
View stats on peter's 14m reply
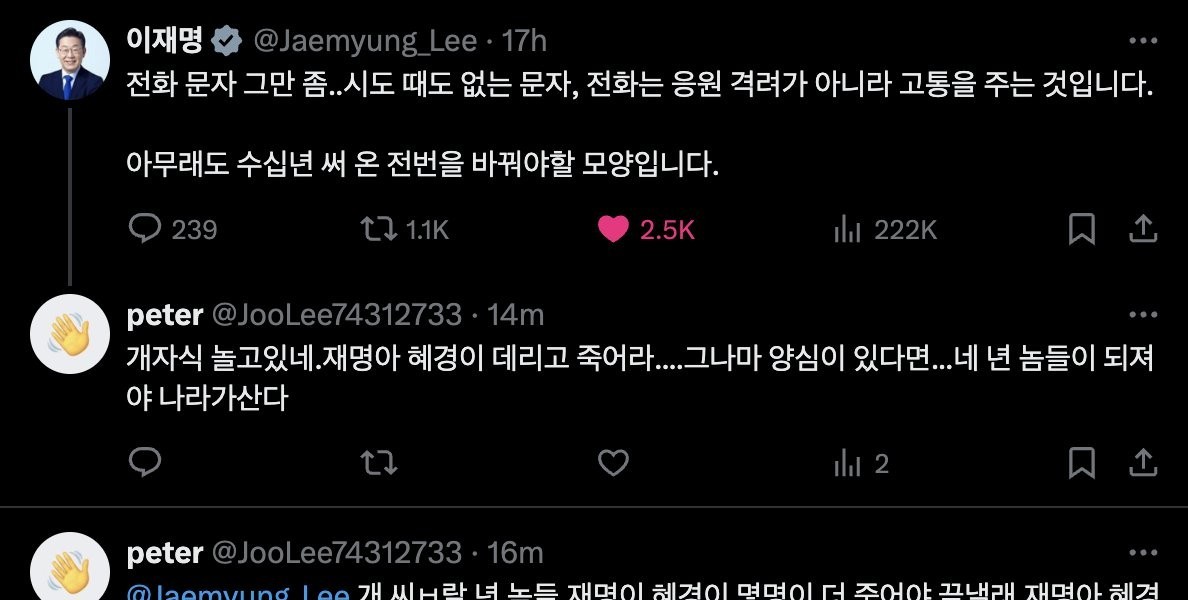click(847, 463)
